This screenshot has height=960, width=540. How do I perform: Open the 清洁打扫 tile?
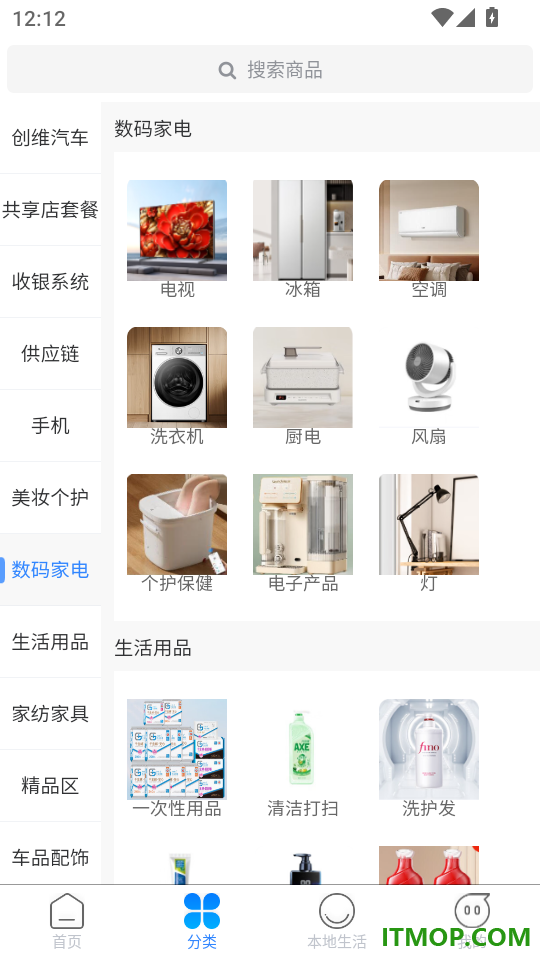pos(302,759)
